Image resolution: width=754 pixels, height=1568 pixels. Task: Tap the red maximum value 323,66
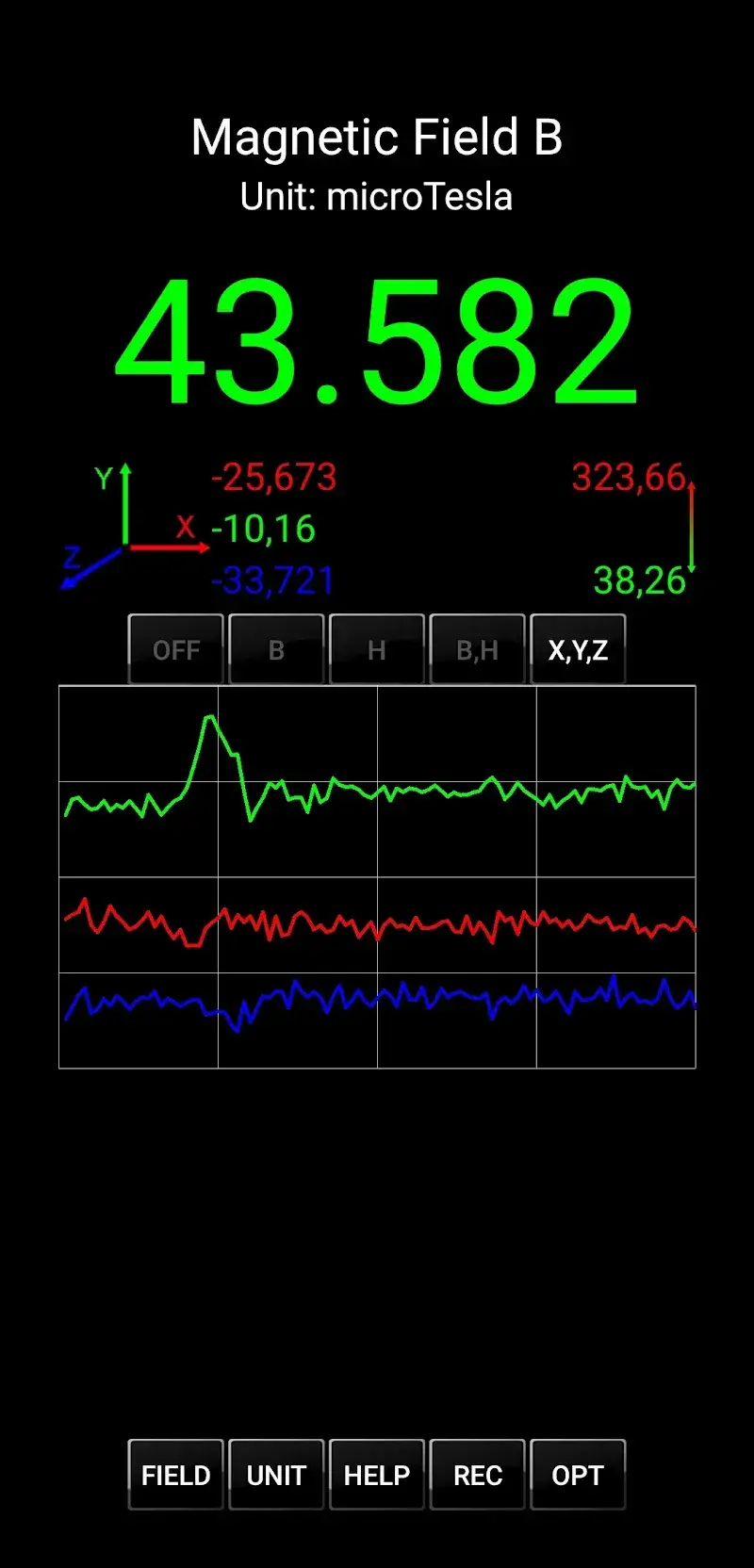pos(630,478)
